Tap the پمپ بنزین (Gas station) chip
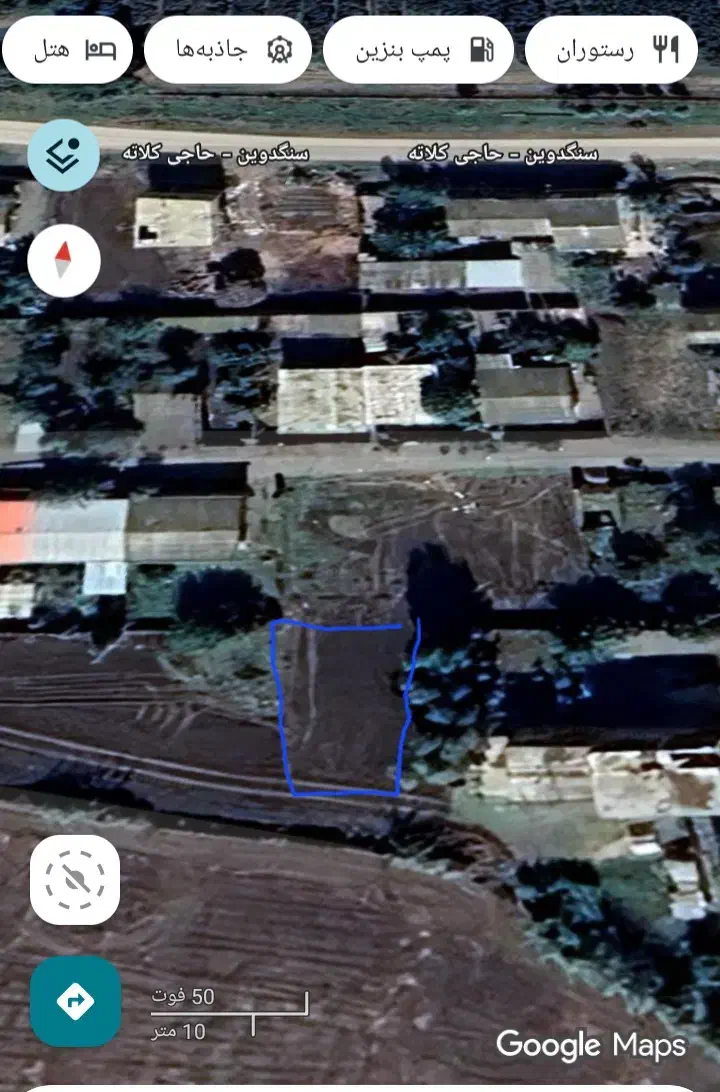 coord(418,49)
